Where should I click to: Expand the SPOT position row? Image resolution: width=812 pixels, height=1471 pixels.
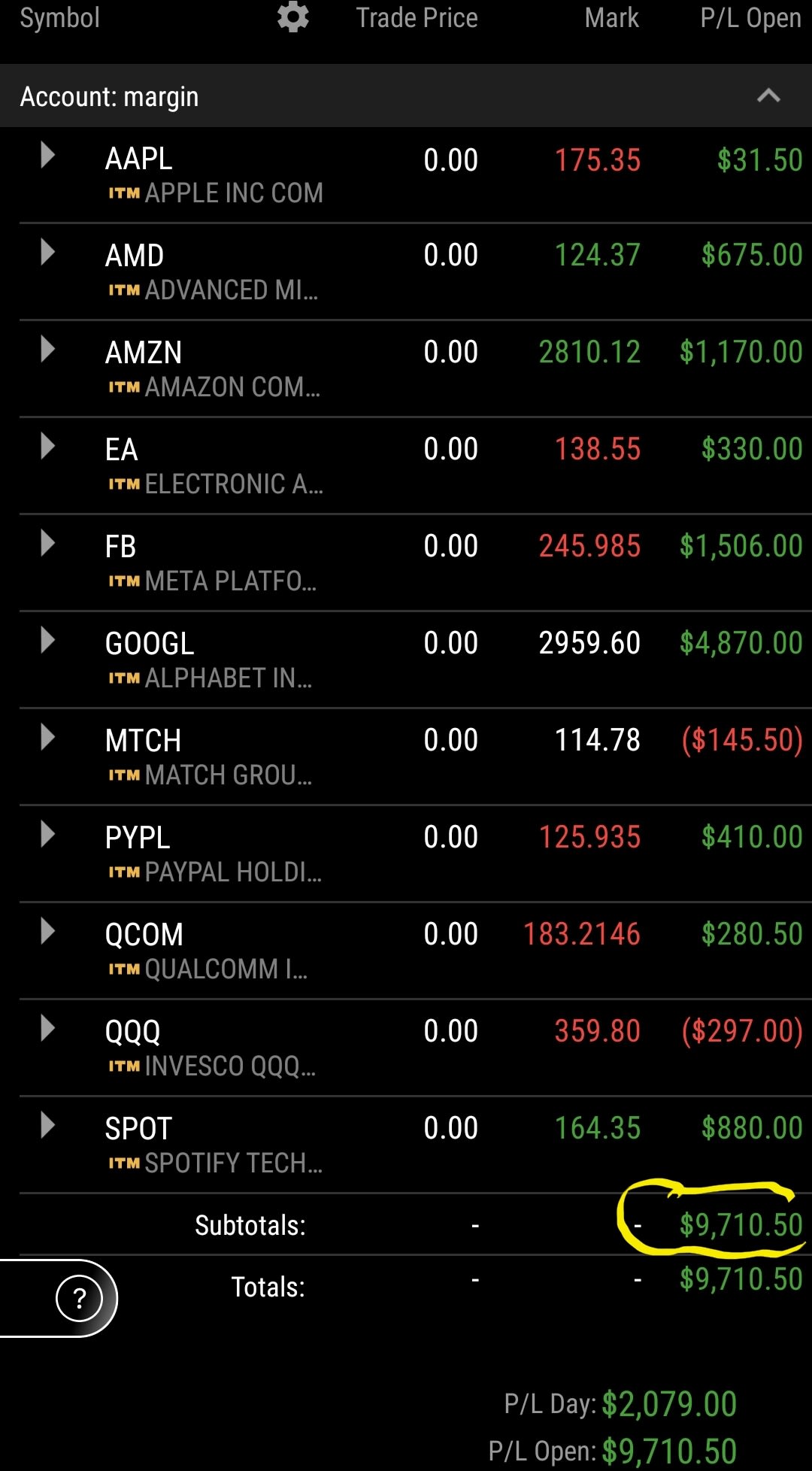click(47, 1126)
